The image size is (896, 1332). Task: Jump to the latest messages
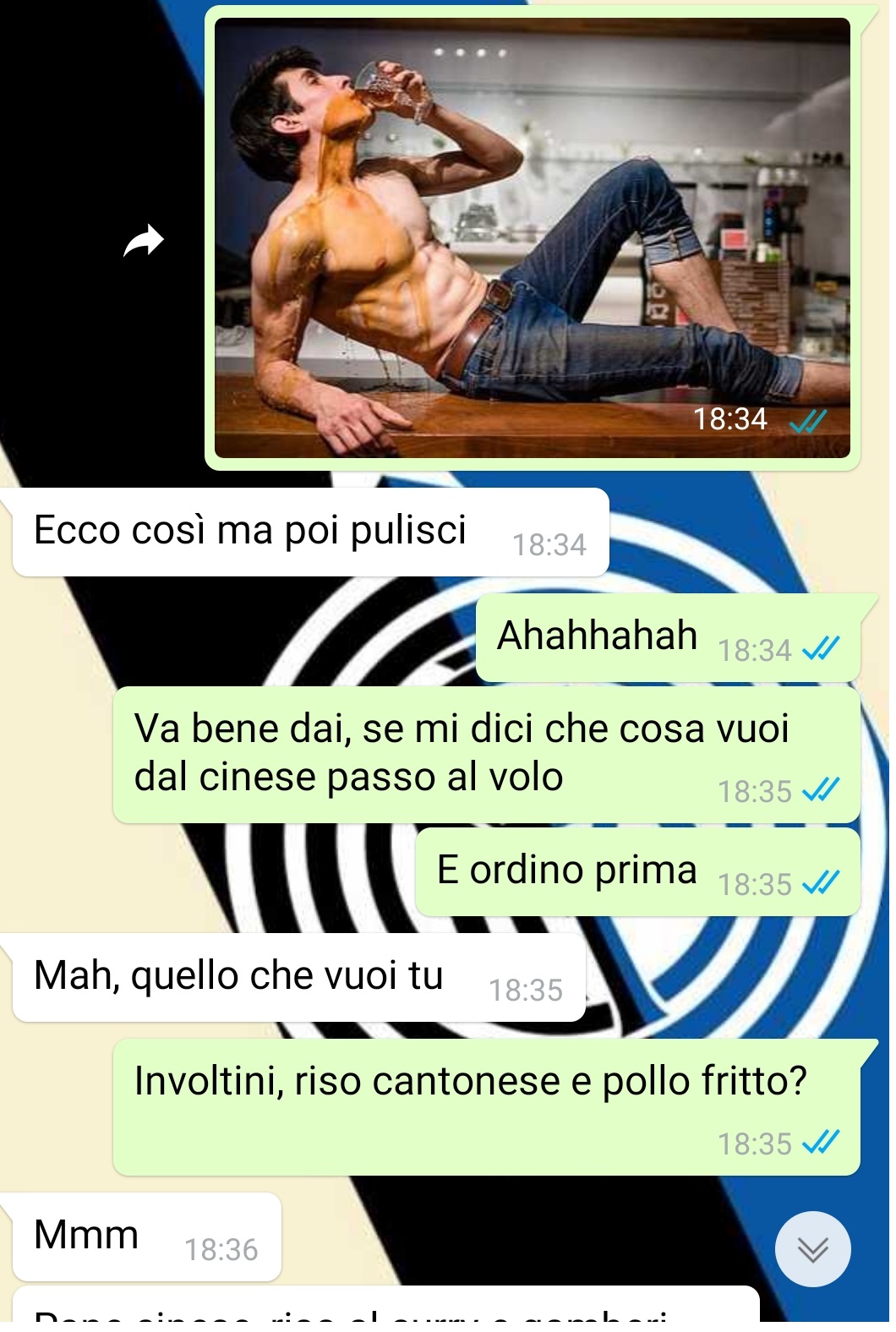coord(812,1248)
